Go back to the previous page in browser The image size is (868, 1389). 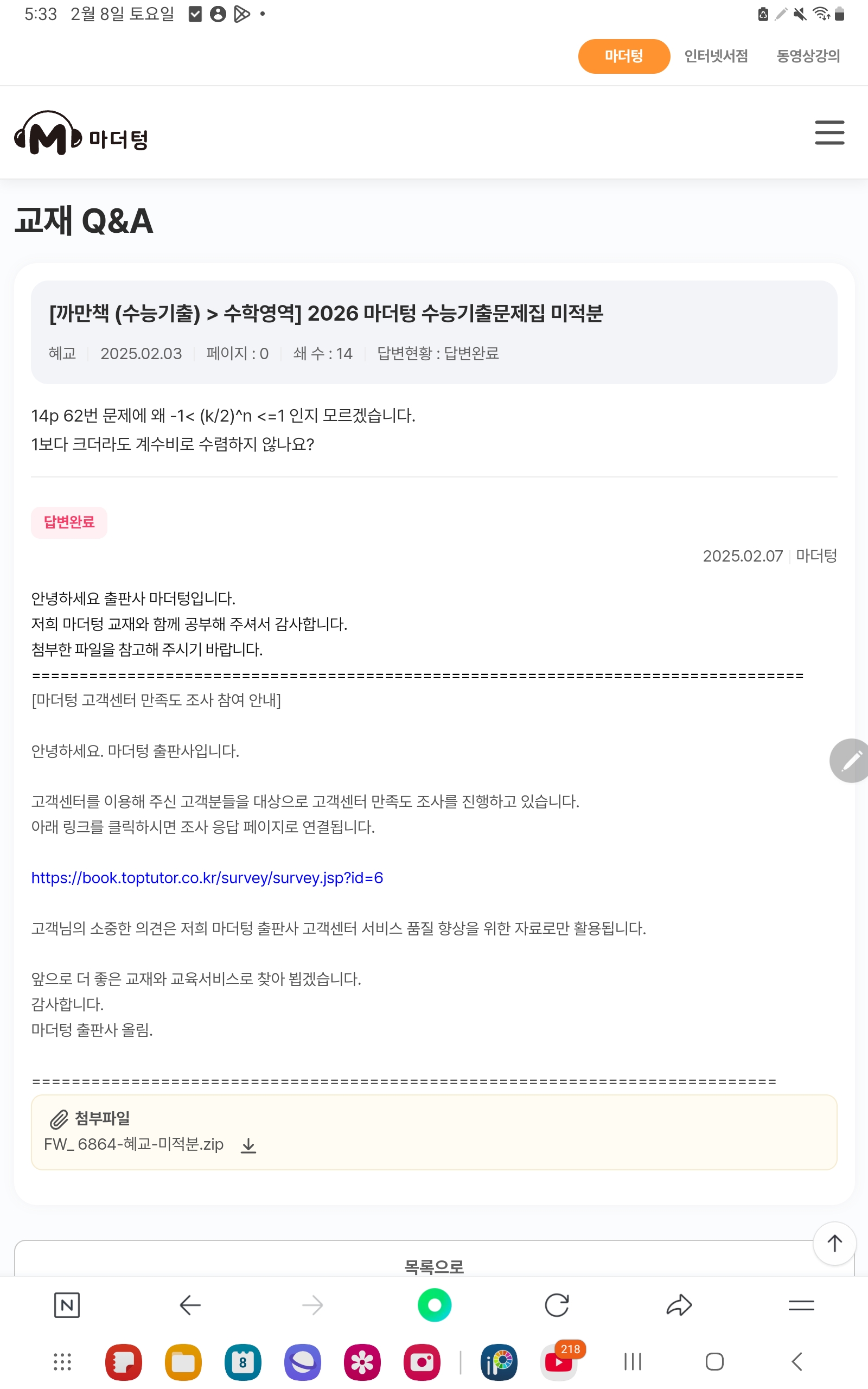(x=190, y=1305)
